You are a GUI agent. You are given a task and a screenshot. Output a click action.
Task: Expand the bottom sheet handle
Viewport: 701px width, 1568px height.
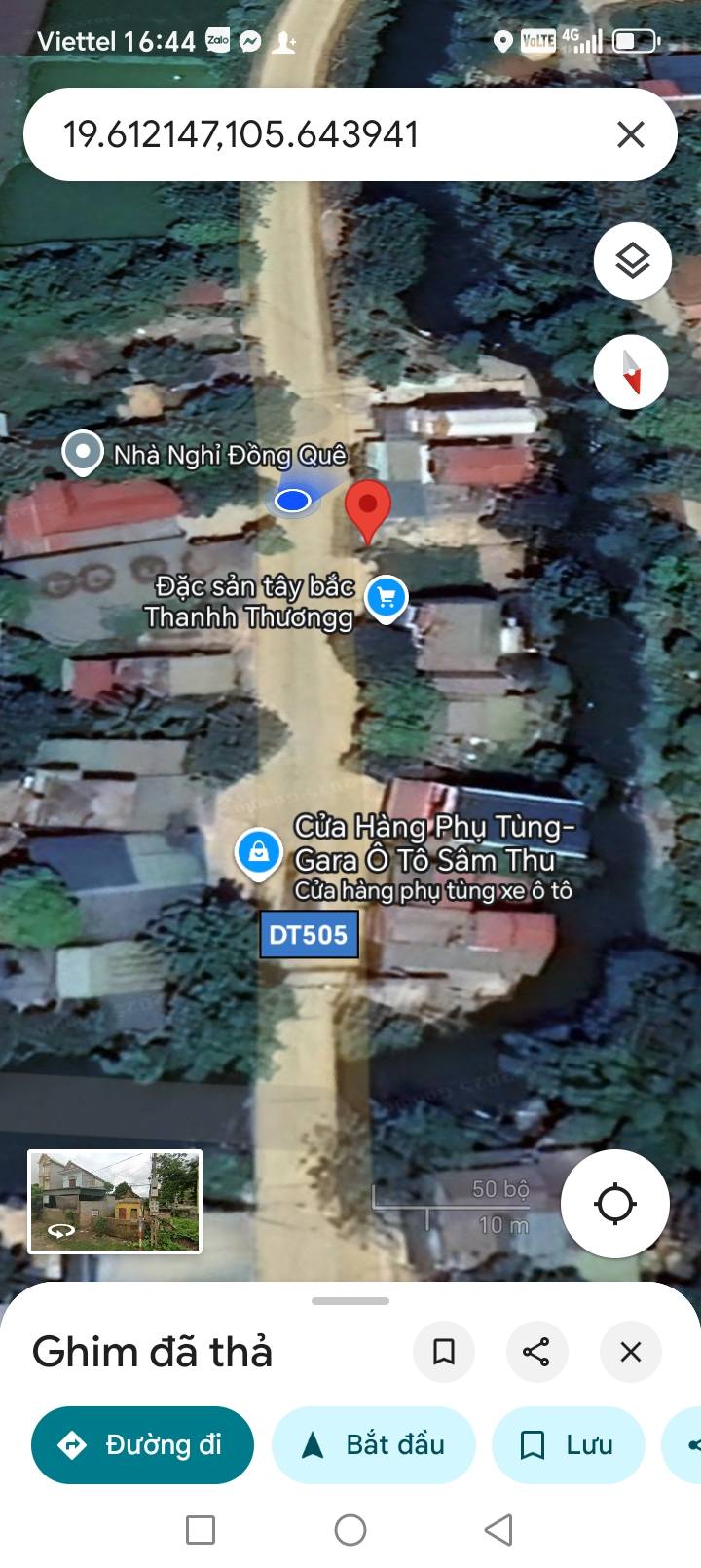point(350,1301)
